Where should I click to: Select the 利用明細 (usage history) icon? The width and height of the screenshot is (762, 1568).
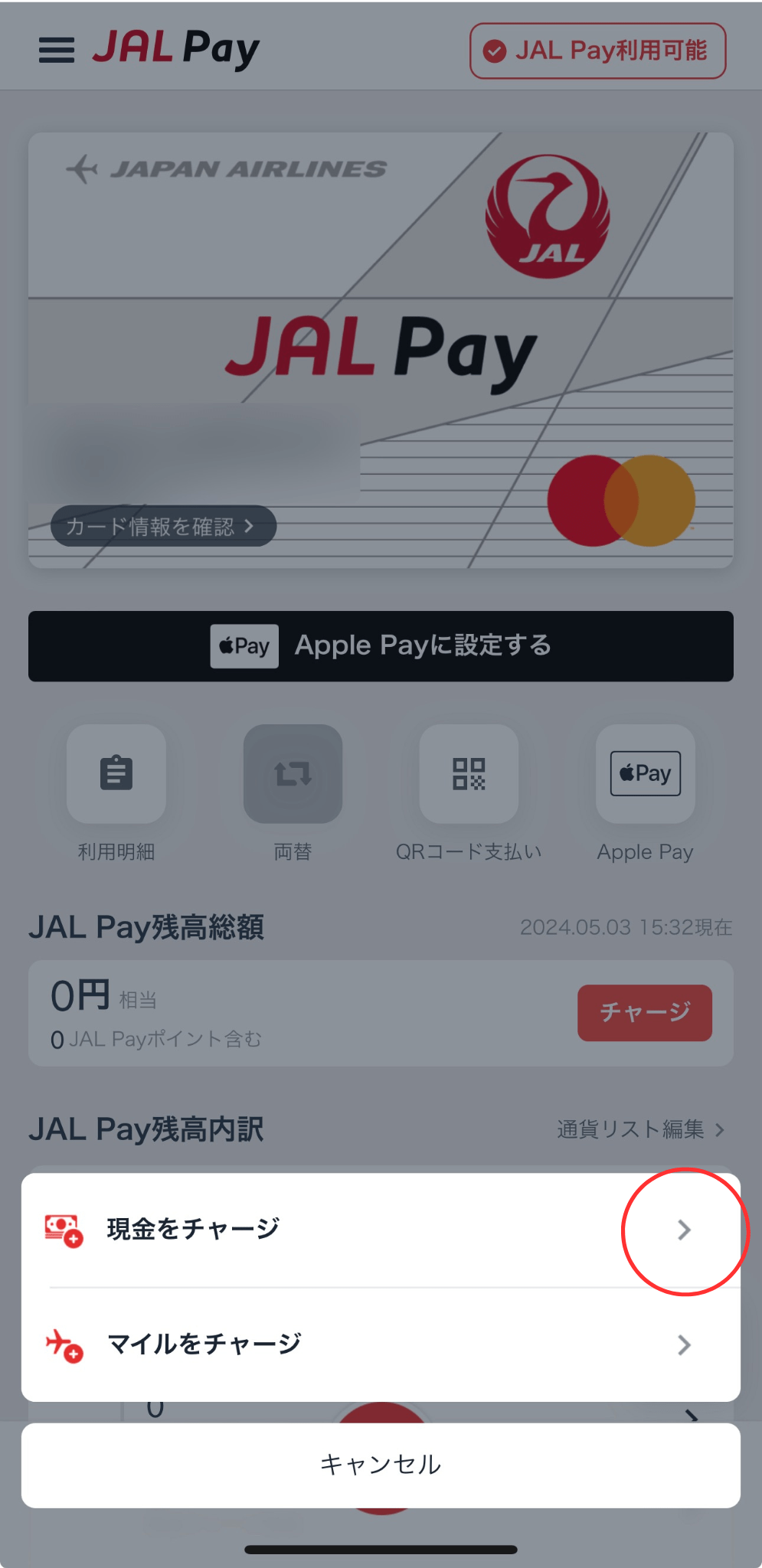point(116,773)
